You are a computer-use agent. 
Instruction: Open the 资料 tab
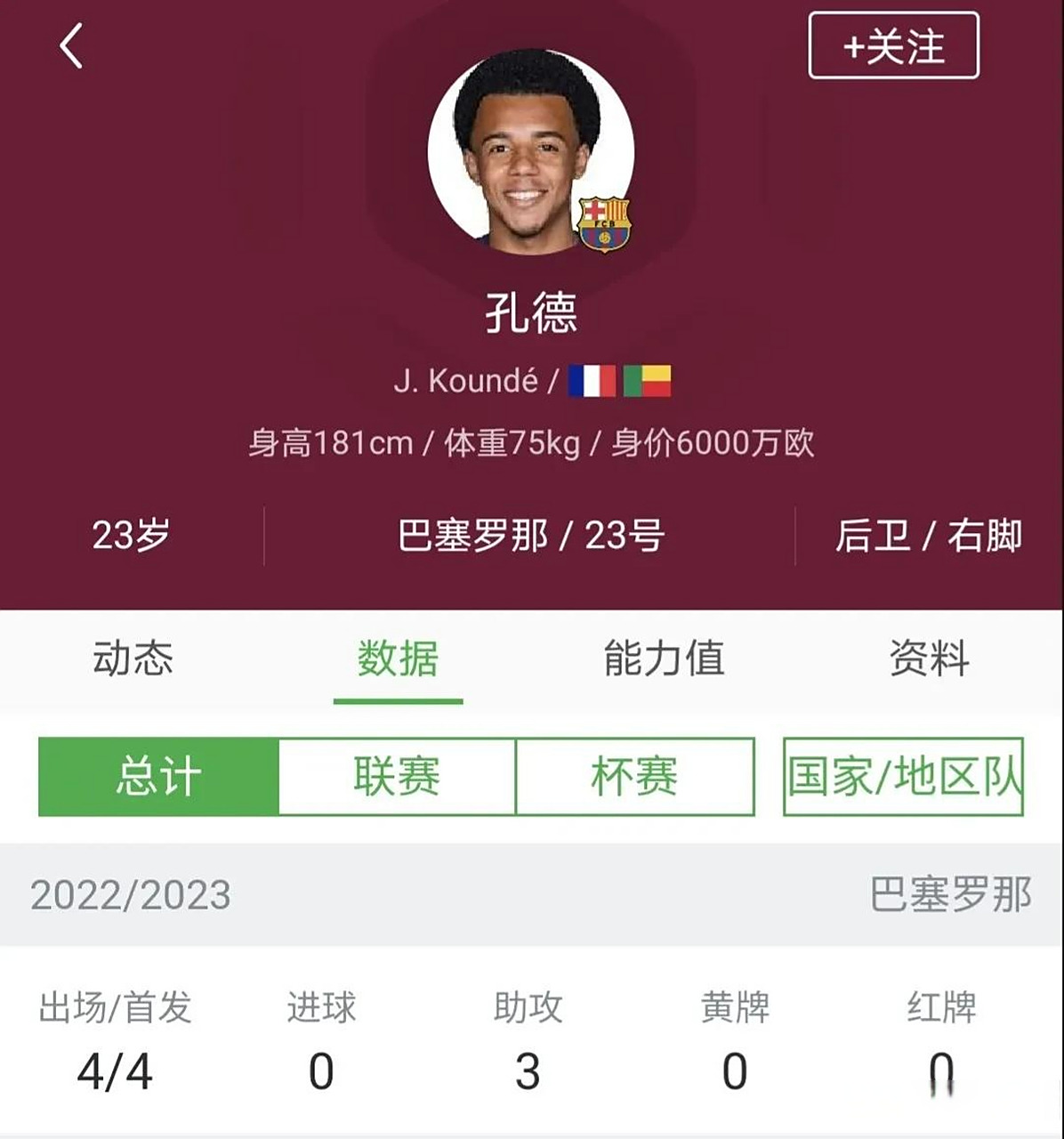tap(928, 658)
